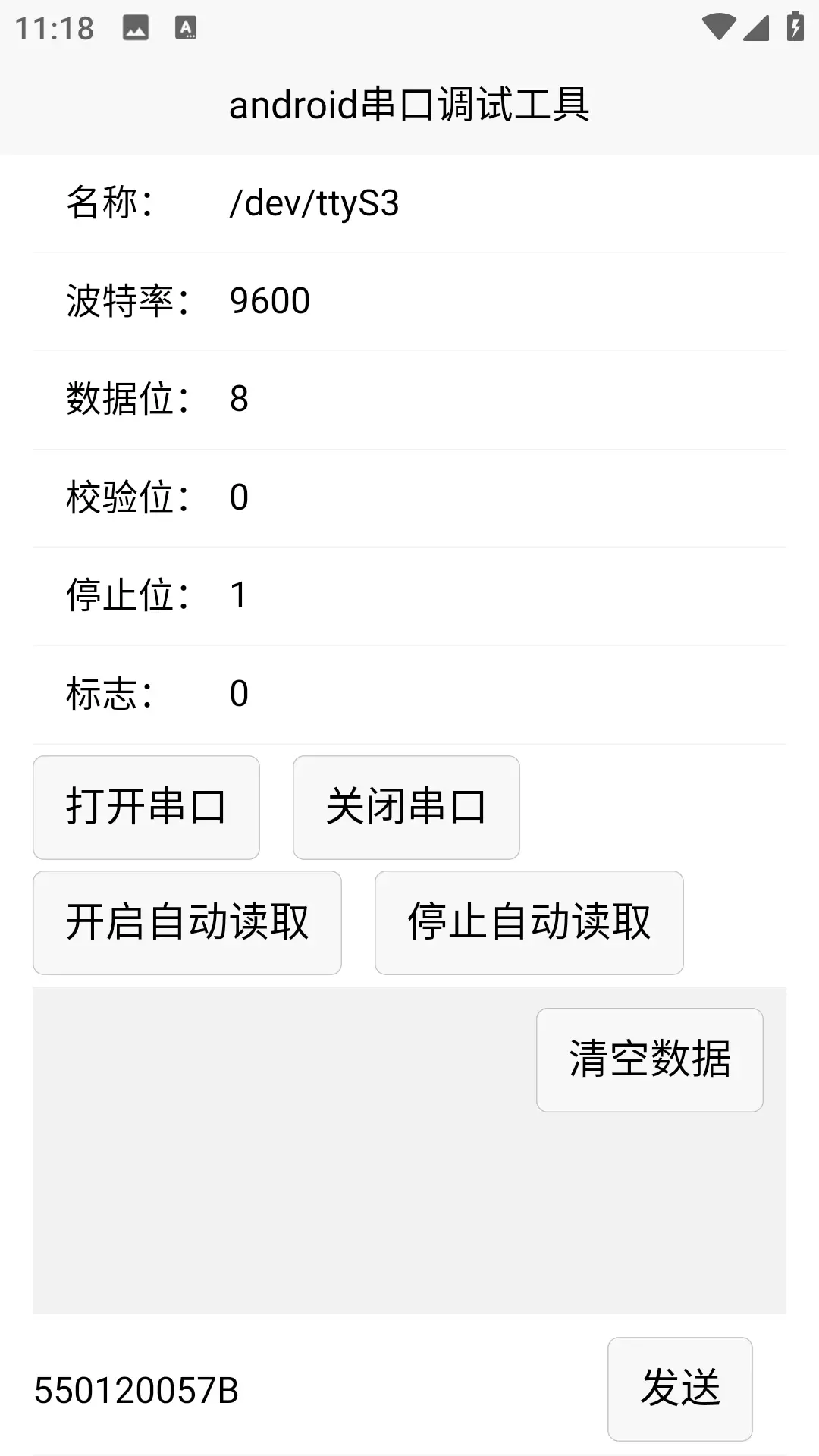Close the serial port with 关闭串口

(406, 807)
